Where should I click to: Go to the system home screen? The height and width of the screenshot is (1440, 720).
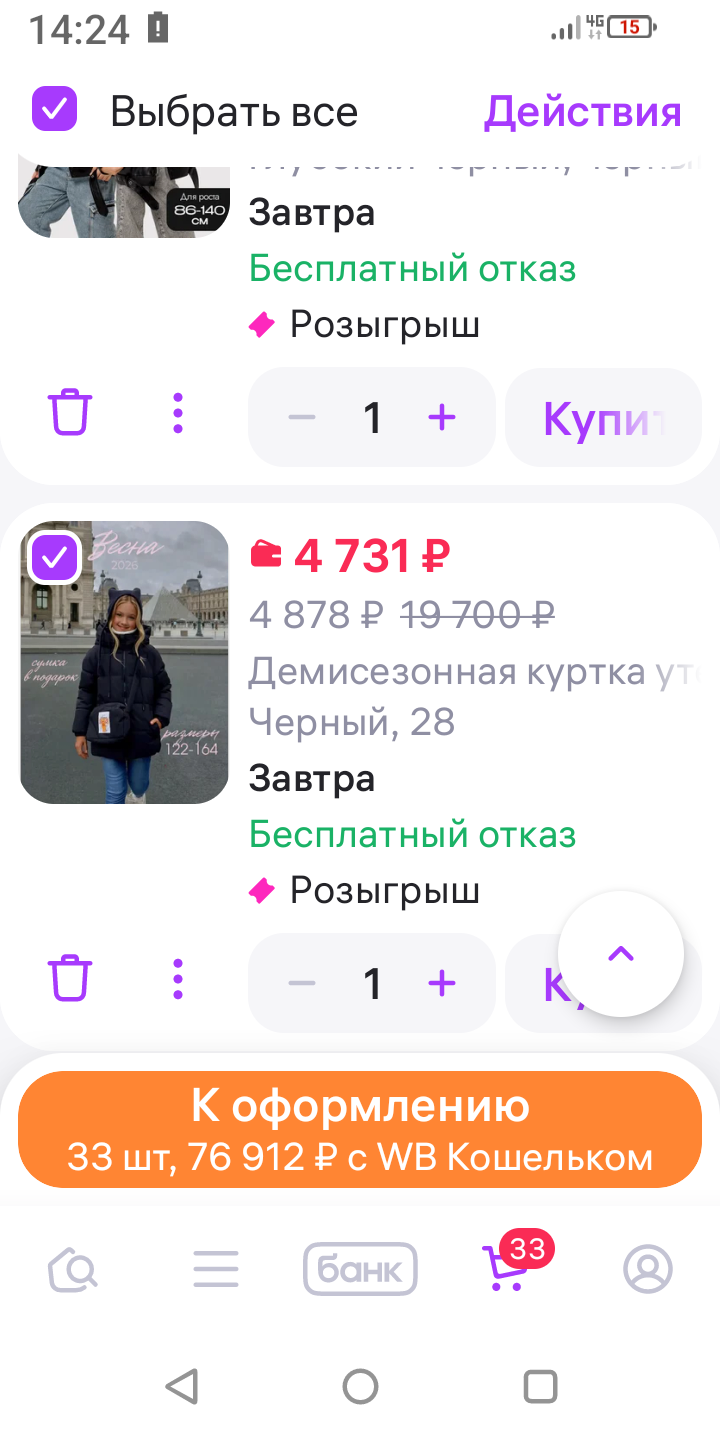point(360,1386)
